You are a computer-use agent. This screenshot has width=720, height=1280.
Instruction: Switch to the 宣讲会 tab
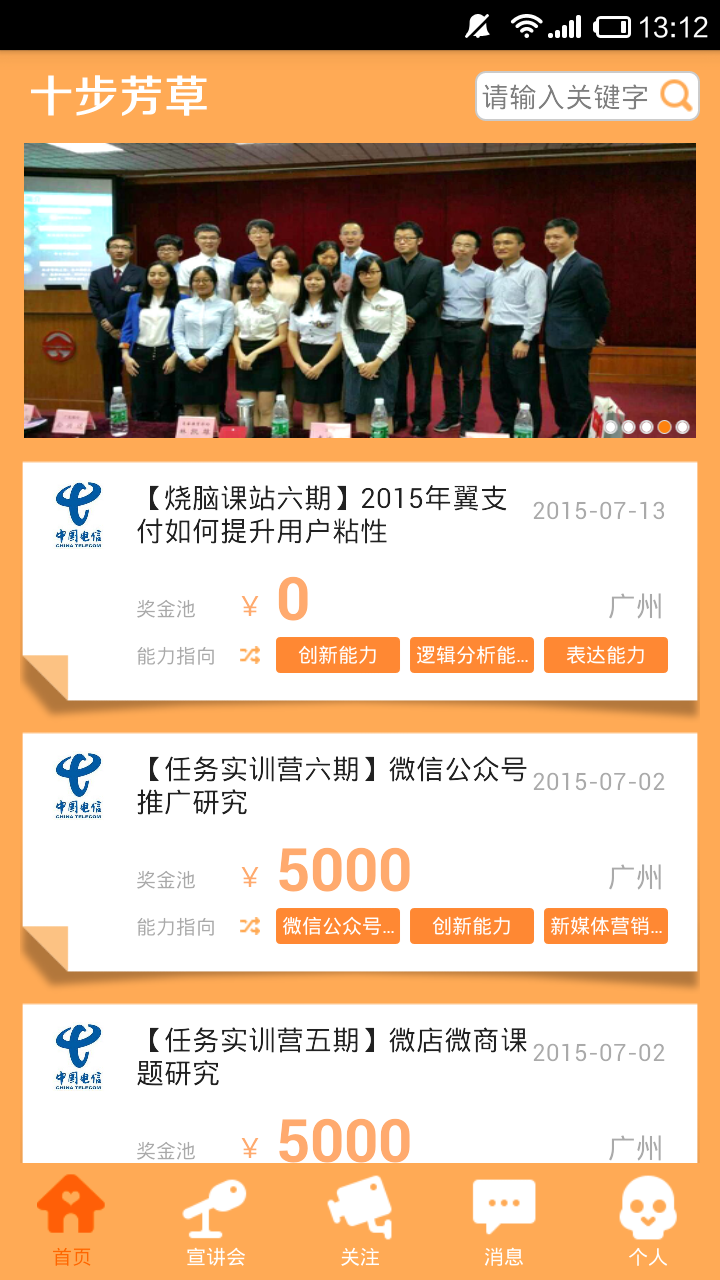tap(216, 1222)
